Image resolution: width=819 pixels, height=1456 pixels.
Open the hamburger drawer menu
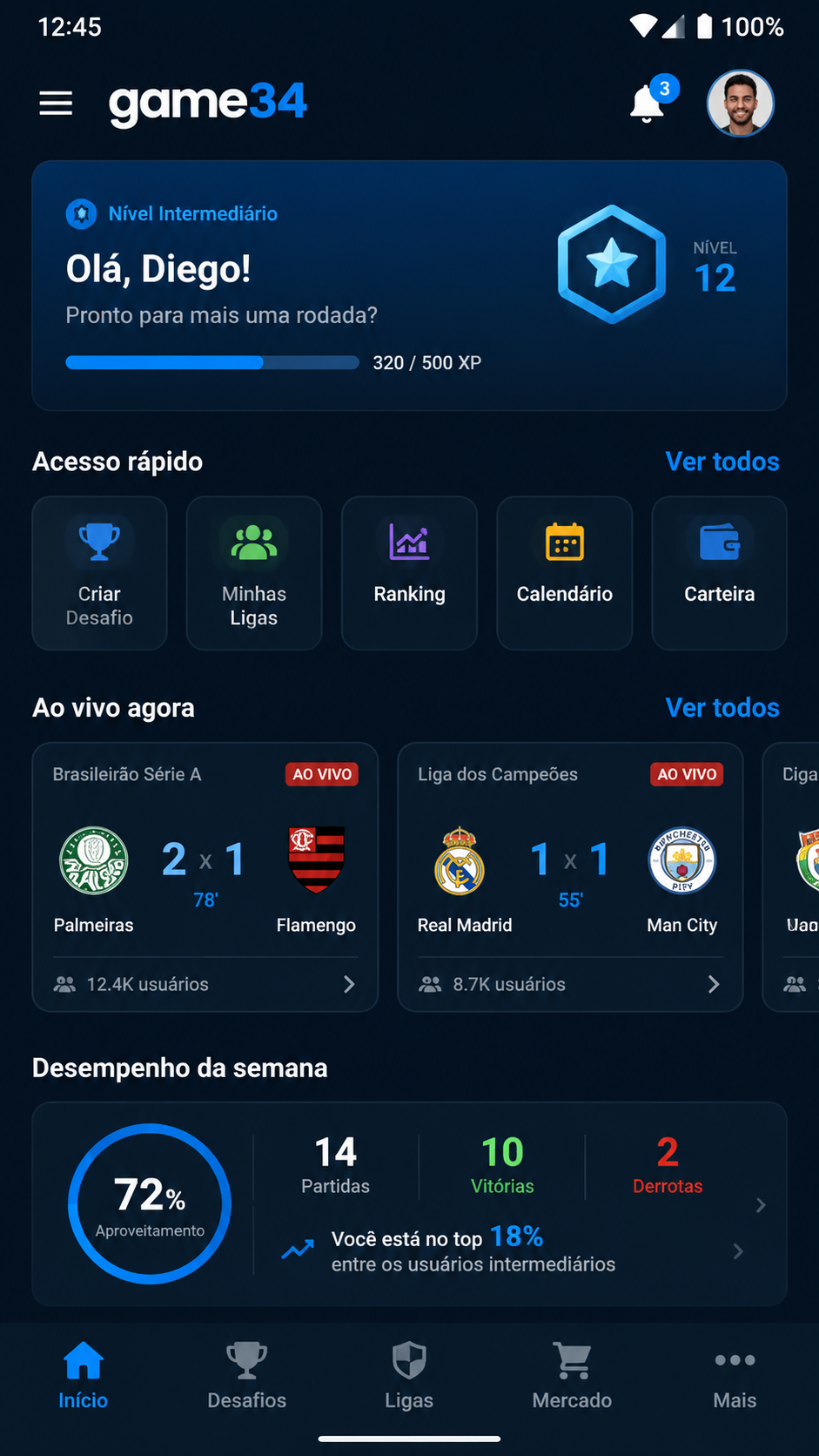pos(56,104)
